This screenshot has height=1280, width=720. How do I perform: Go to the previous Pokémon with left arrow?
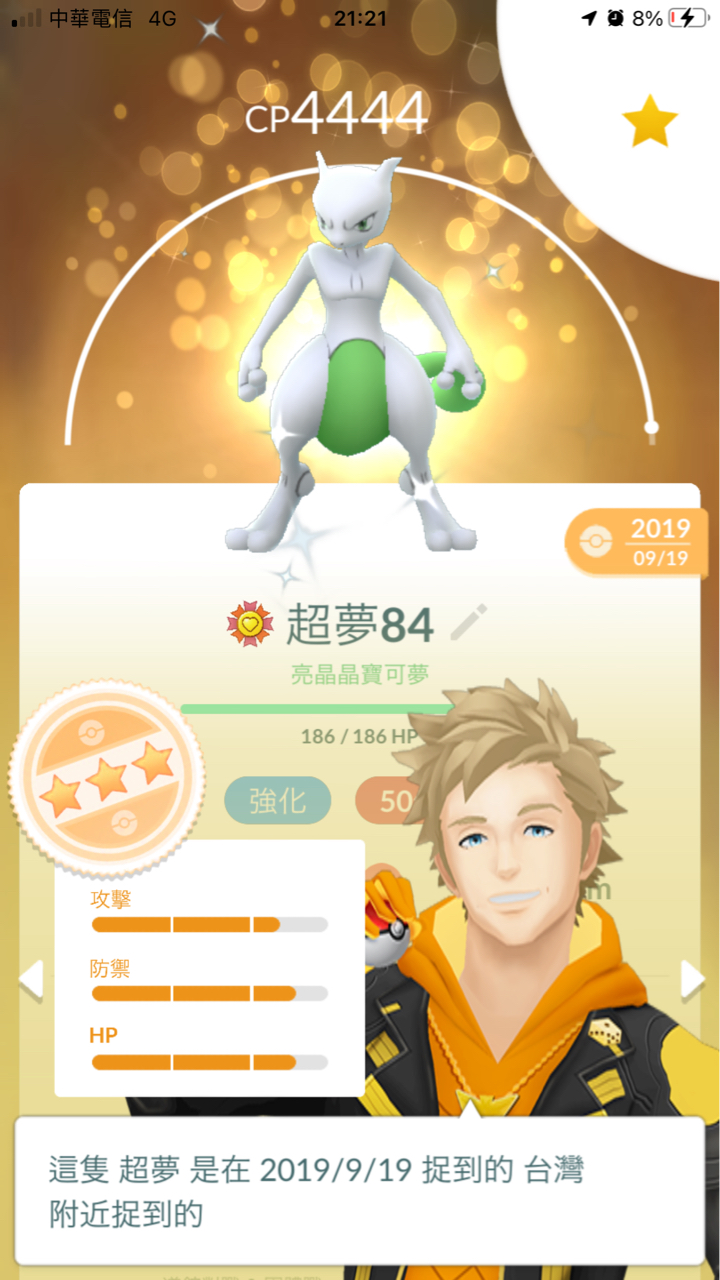pyautogui.click(x=30, y=980)
